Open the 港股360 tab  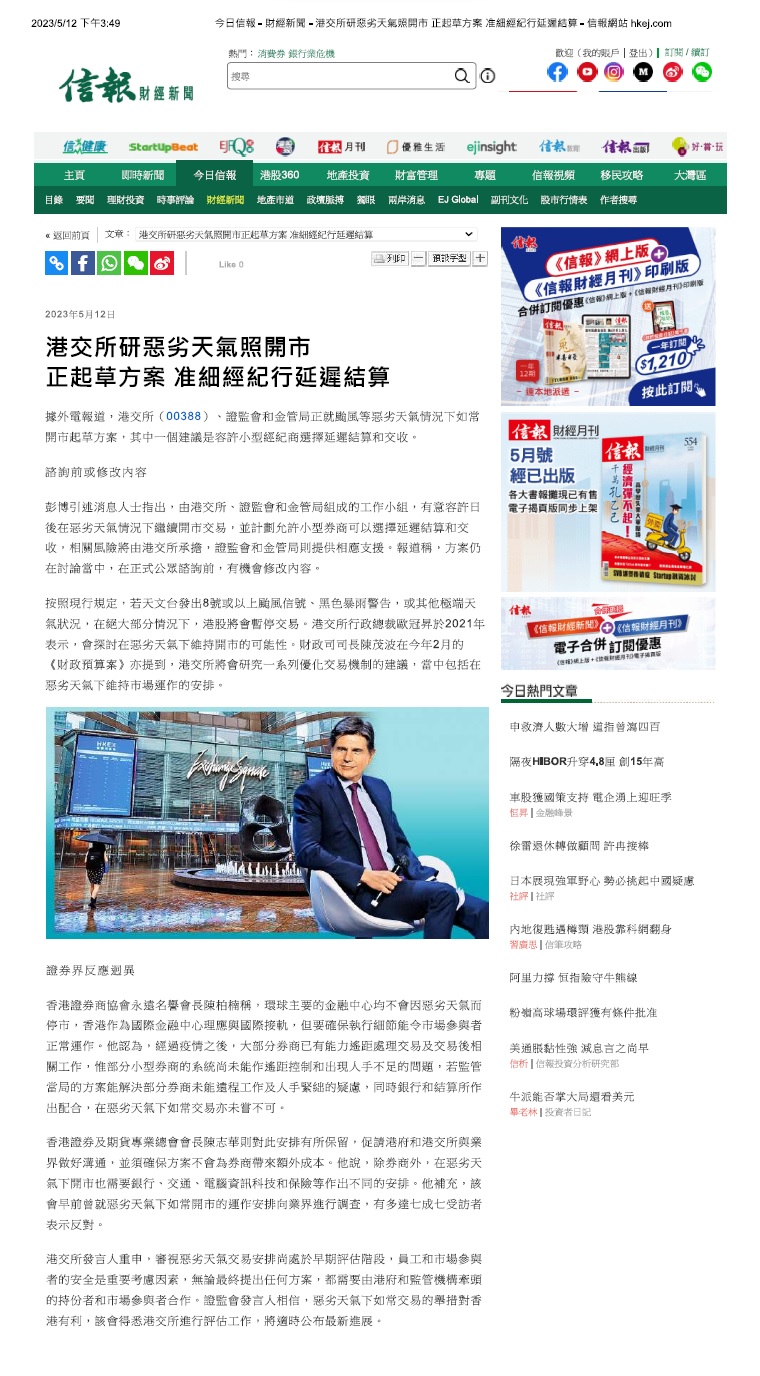[279, 175]
